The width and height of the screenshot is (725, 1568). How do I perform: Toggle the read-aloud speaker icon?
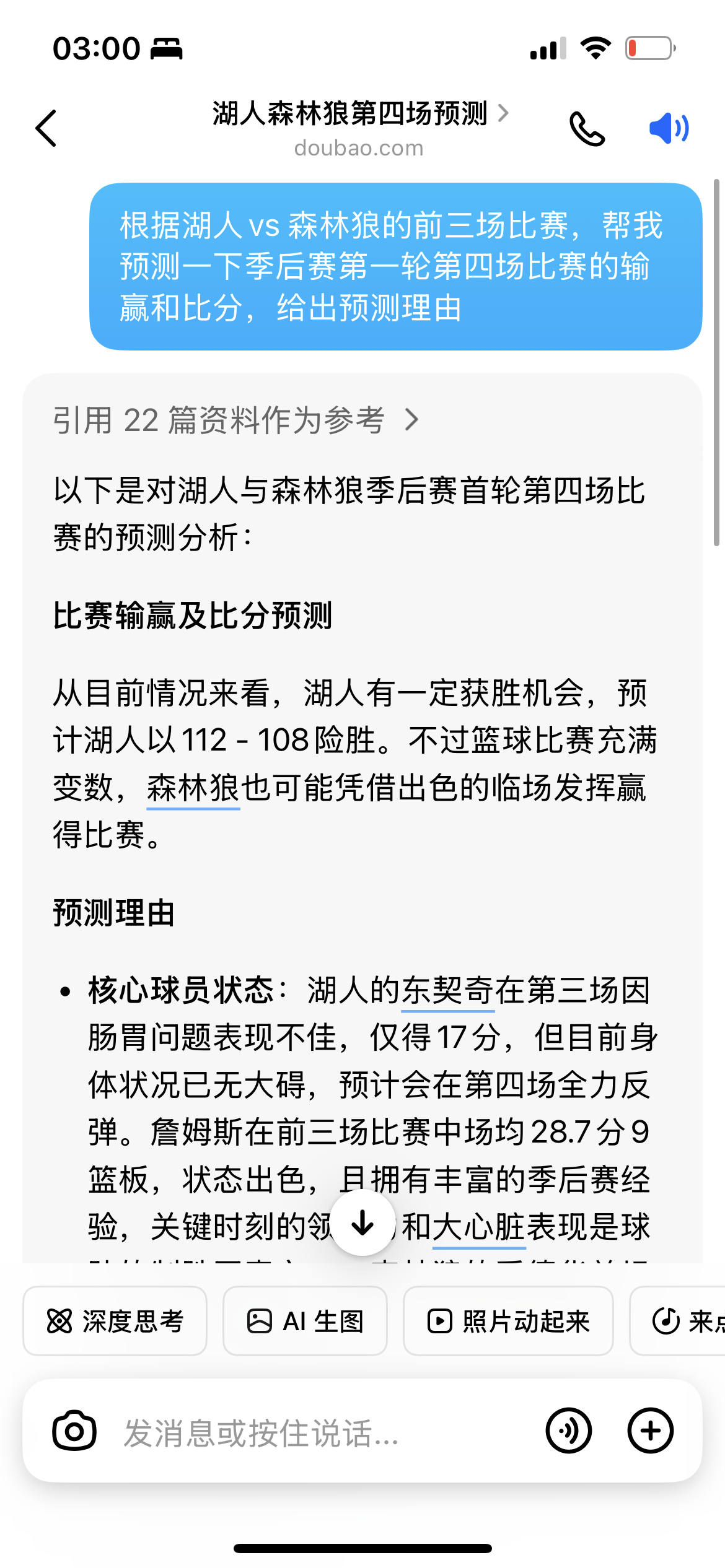pyautogui.click(x=669, y=128)
